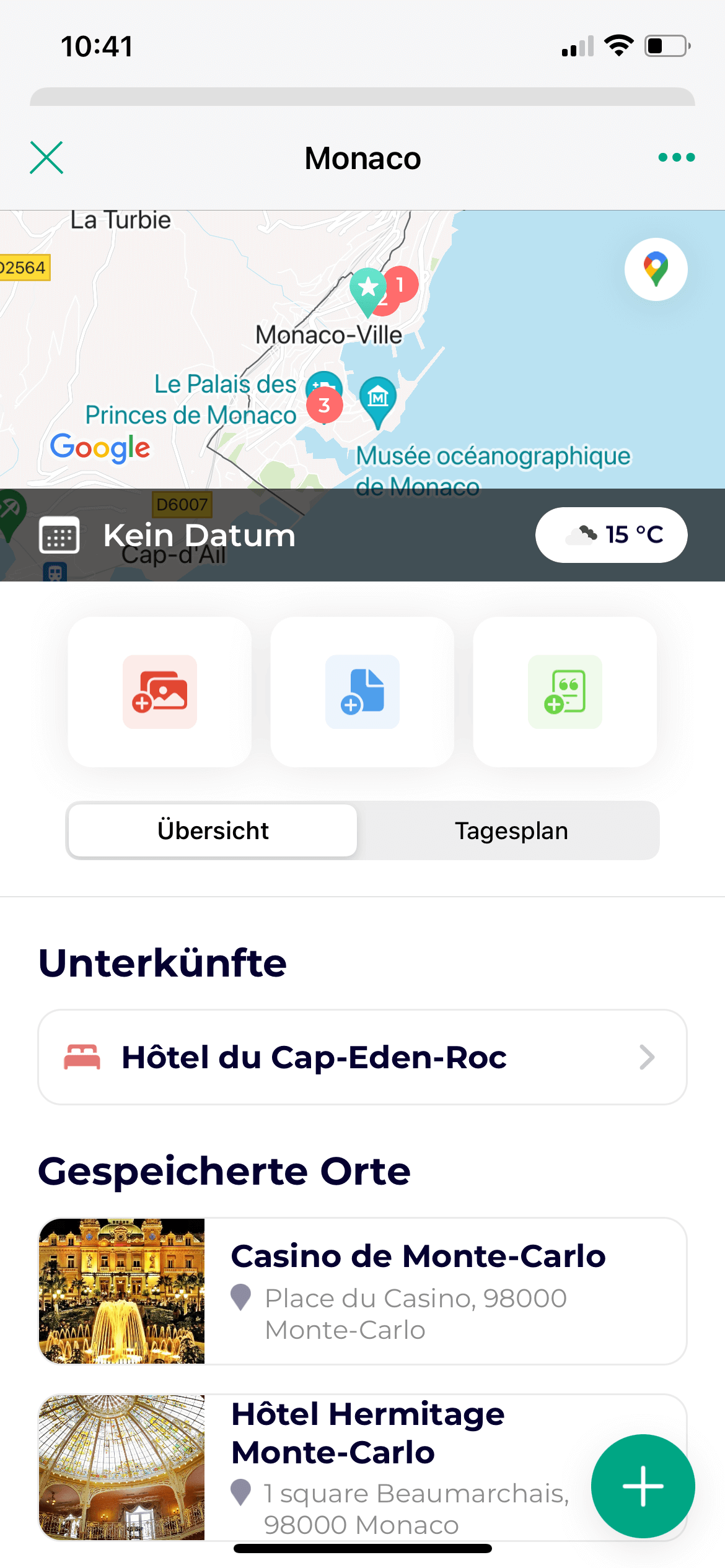Select map marker number 3

(x=325, y=406)
